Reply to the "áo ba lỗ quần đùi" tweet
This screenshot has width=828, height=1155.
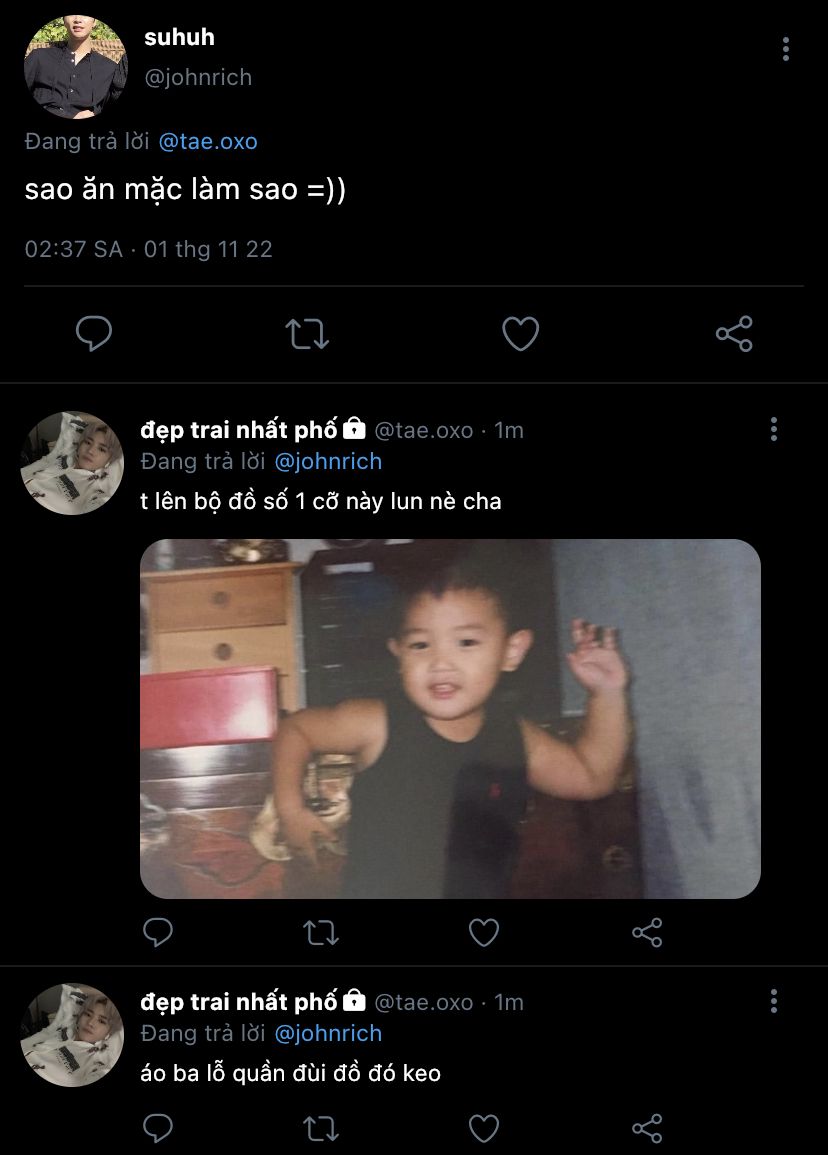(158, 1128)
